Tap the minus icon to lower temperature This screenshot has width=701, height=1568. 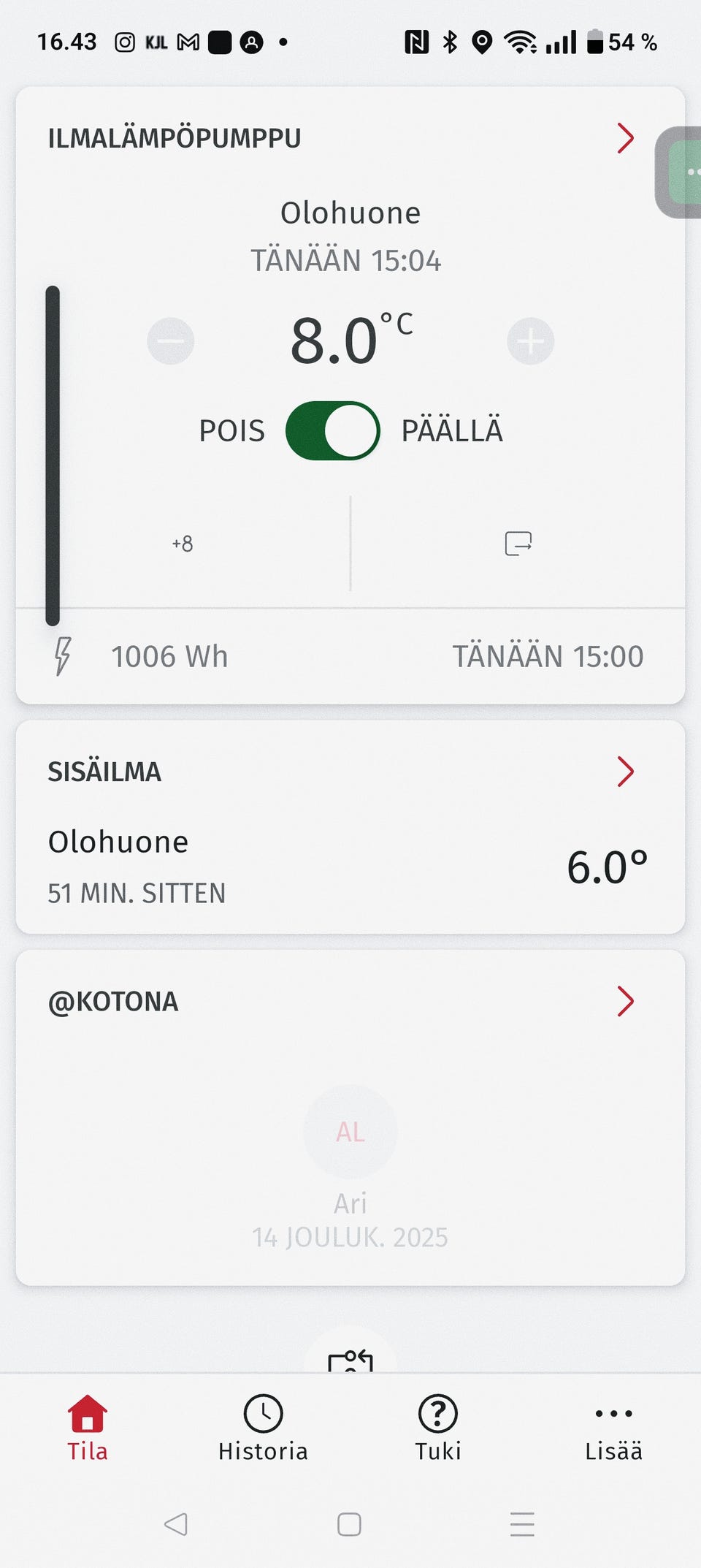click(170, 340)
